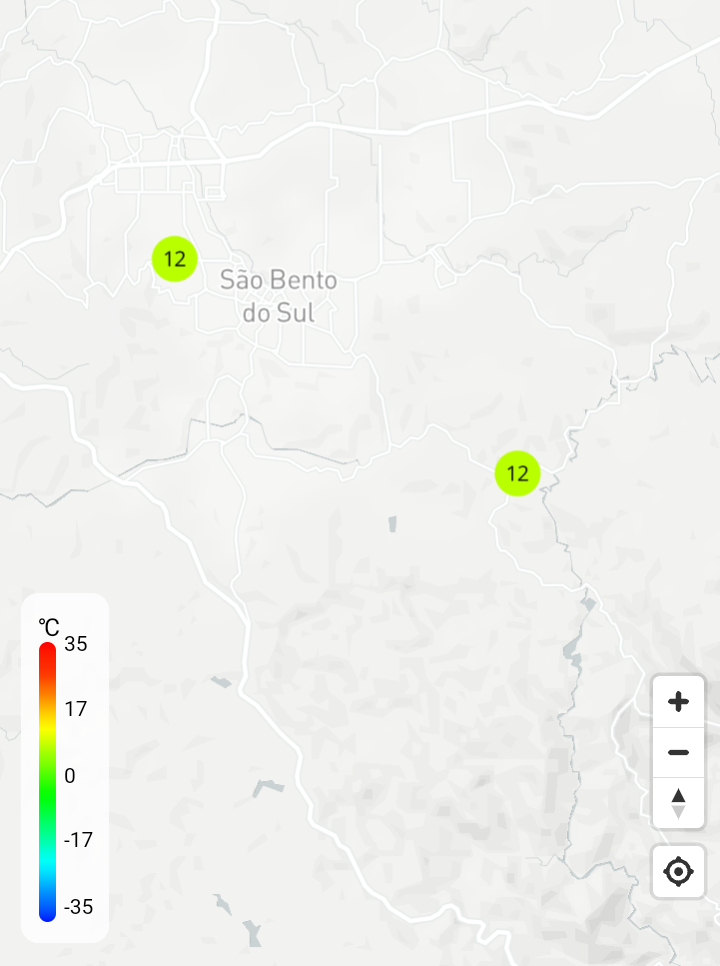Viewport: 720px width, 966px height.
Task: Center the map on my location
Action: point(678,872)
